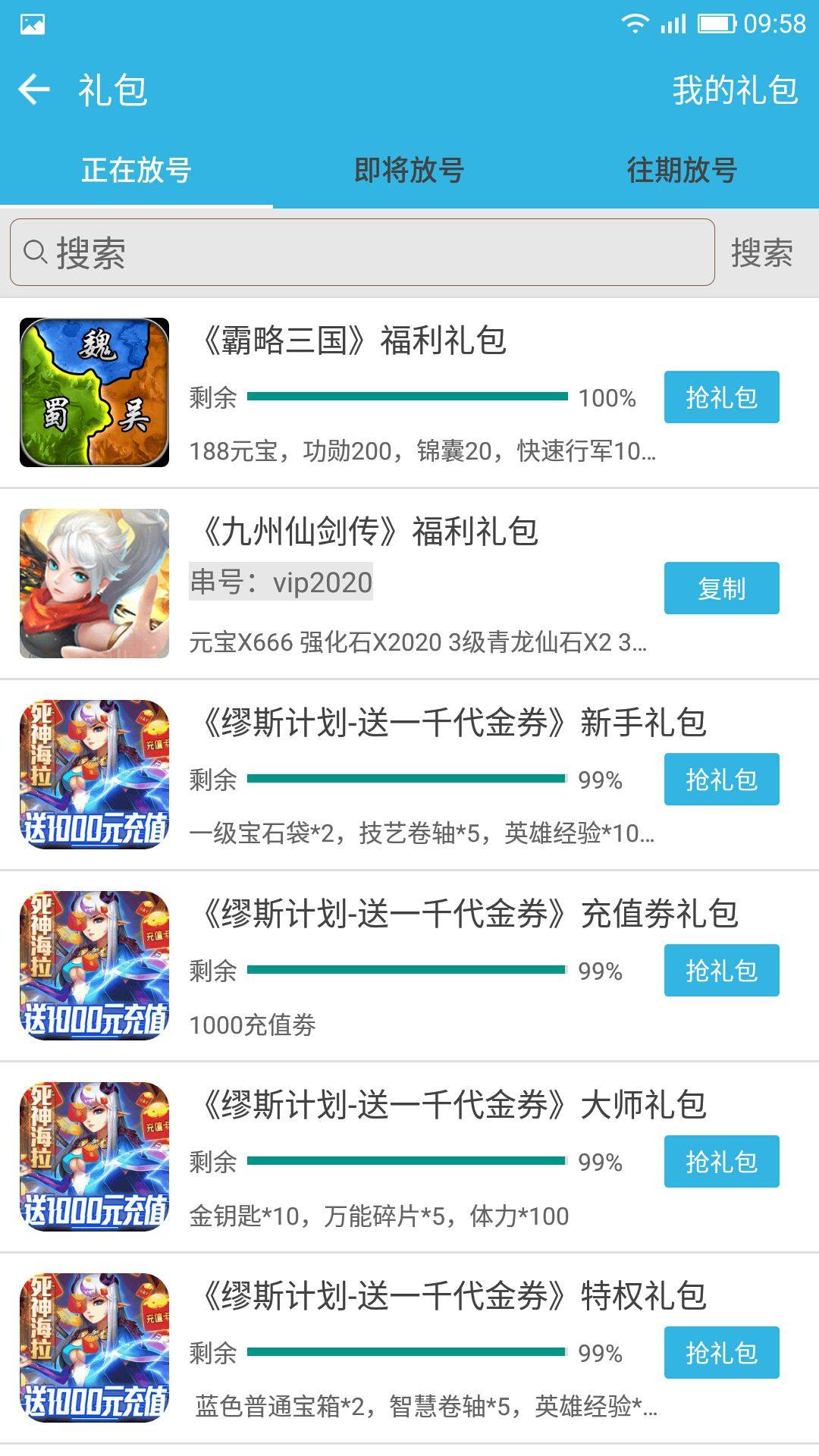819x1456 pixels.
Task: Claim the 缪斯计划 特权礼包
Action: (721, 1352)
